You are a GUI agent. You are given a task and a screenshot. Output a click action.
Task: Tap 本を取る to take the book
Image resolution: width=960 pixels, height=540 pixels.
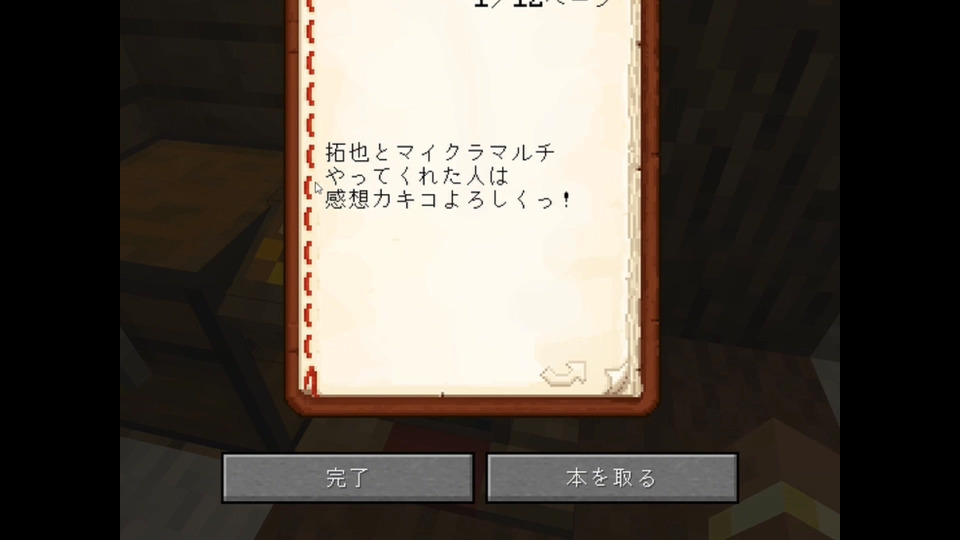point(612,478)
